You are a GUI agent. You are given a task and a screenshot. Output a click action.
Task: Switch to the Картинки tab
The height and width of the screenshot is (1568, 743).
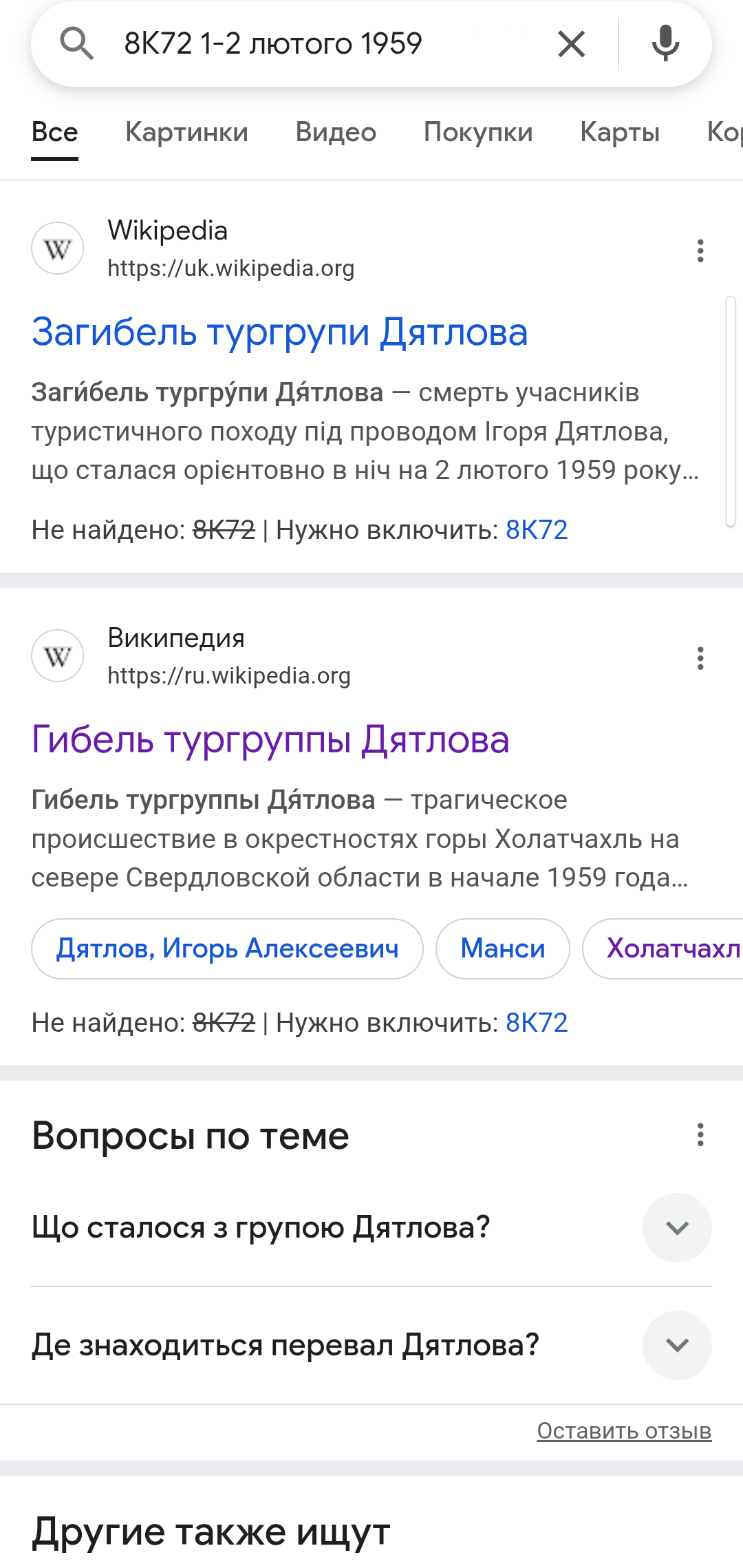186,132
